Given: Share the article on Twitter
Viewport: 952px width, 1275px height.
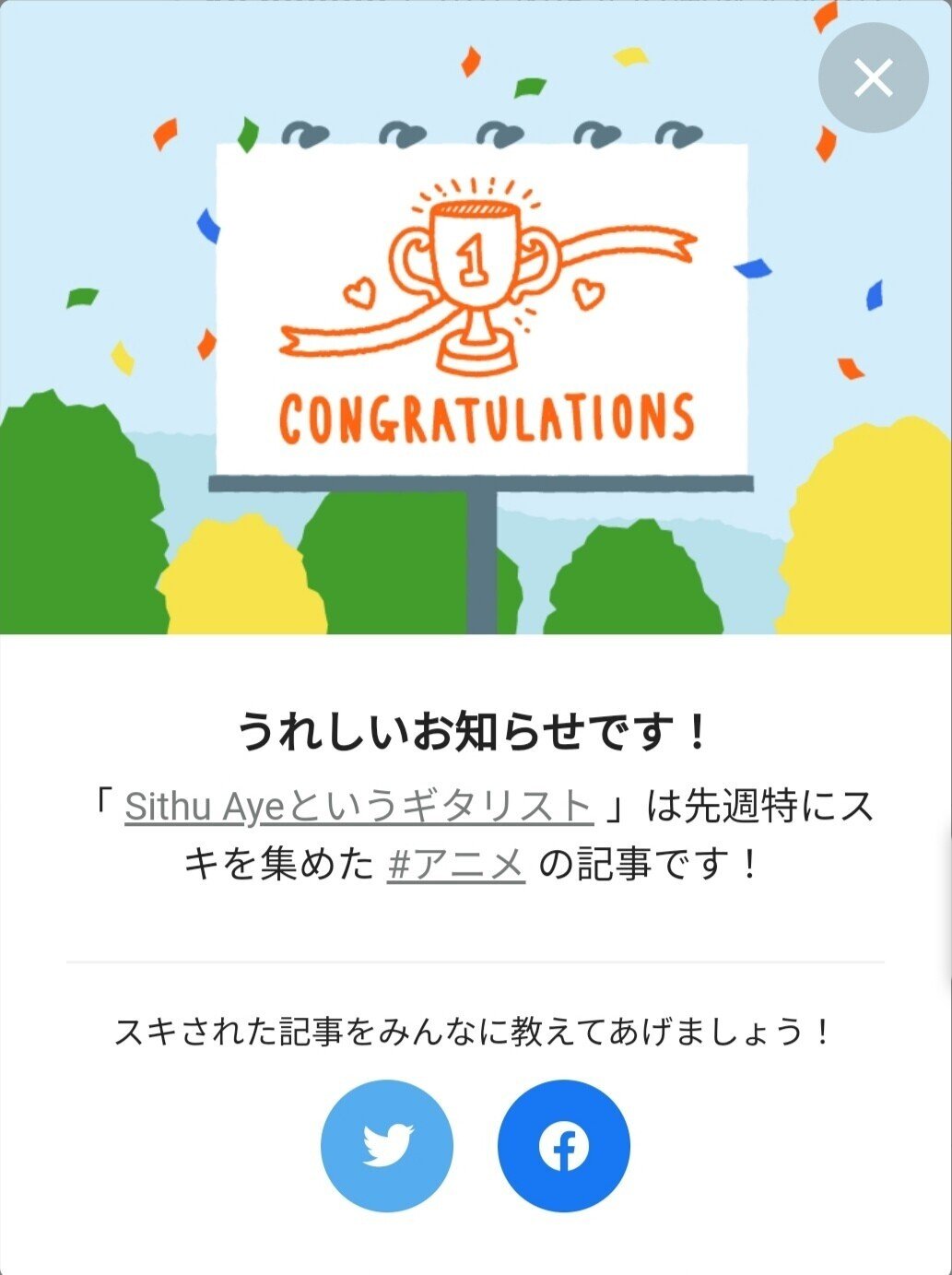Looking at the screenshot, I should (387, 1146).
